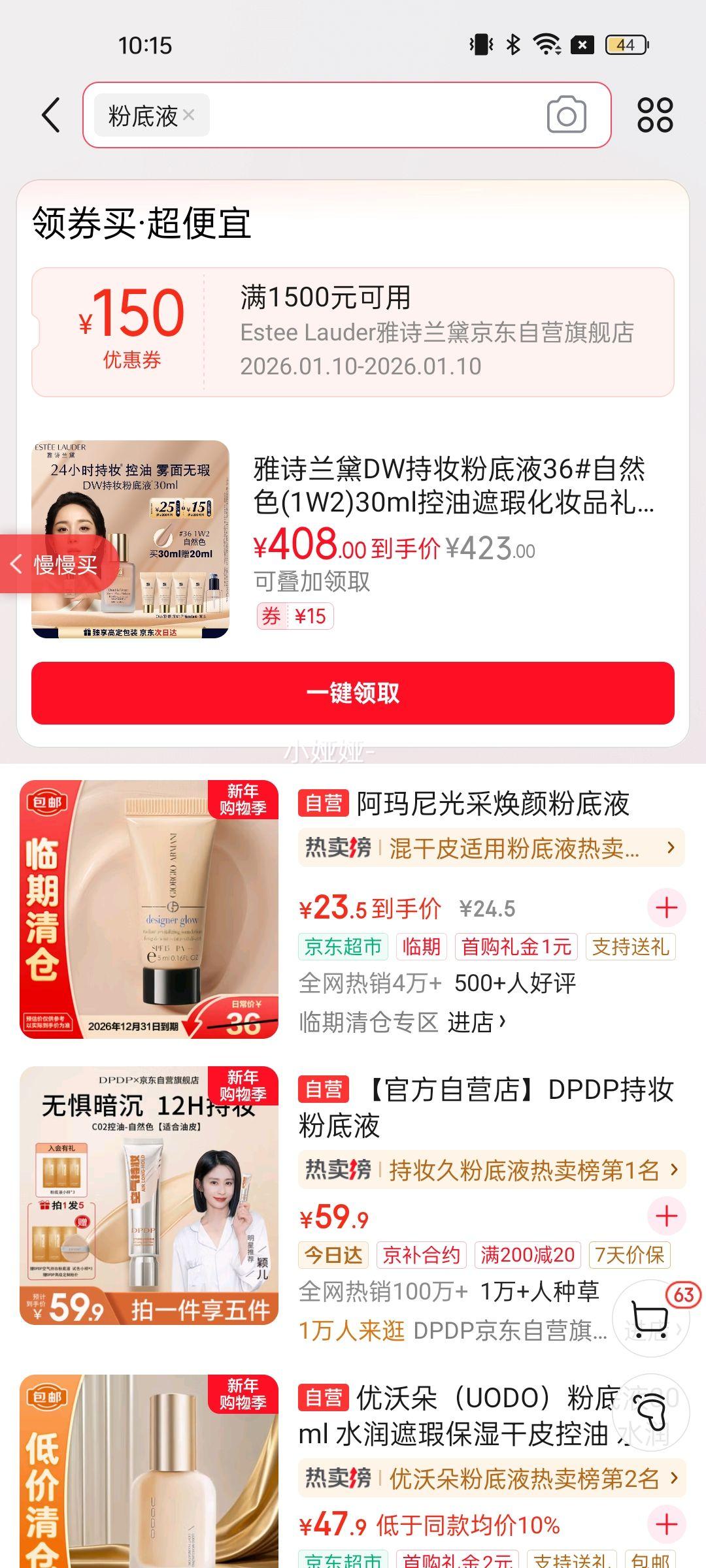Screen dimensions: 706x1568
Task: Add the DPDP foundation to cart
Action: 666,1216
